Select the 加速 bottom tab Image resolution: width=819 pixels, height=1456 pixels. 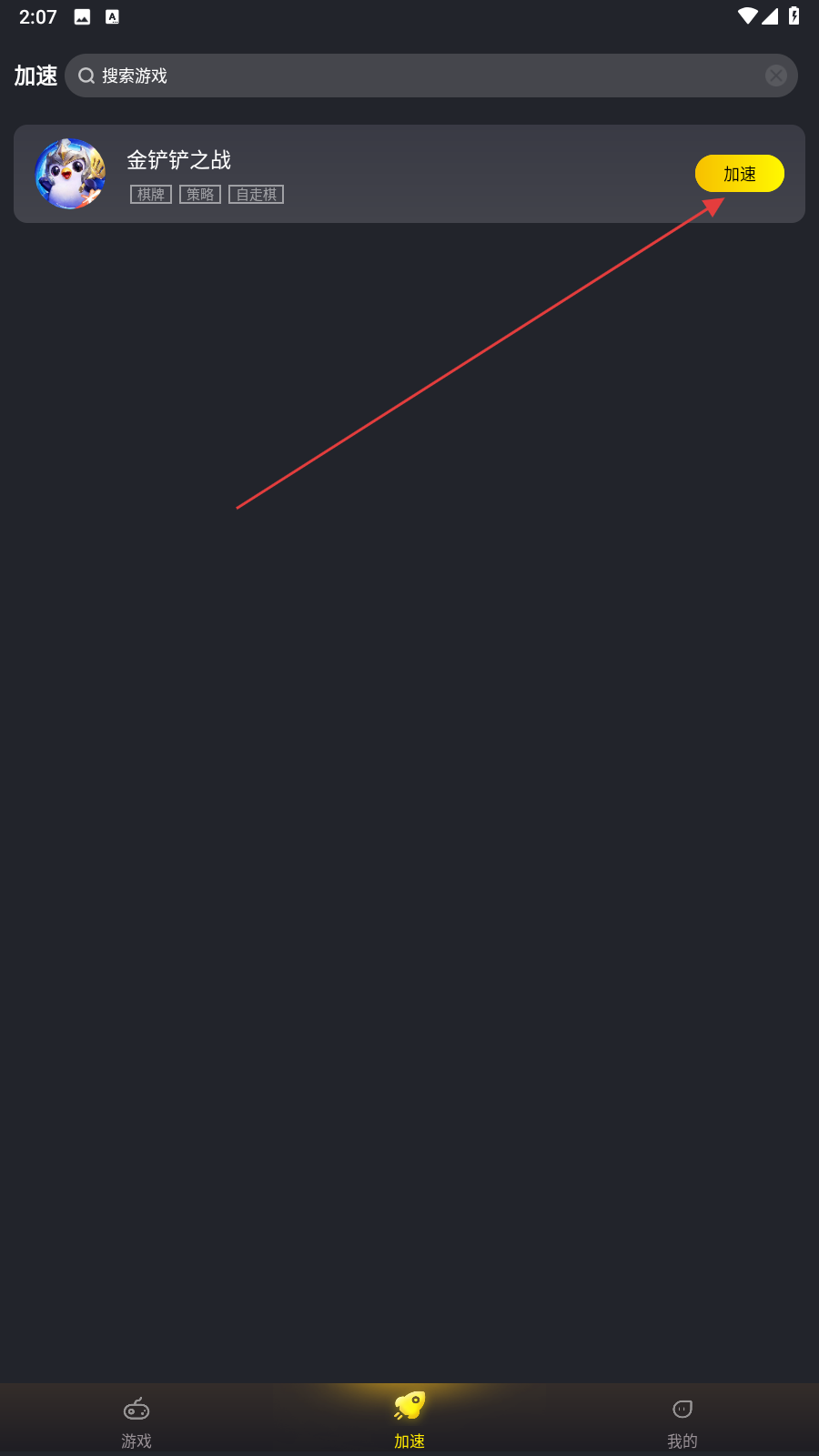(409, 1421)
